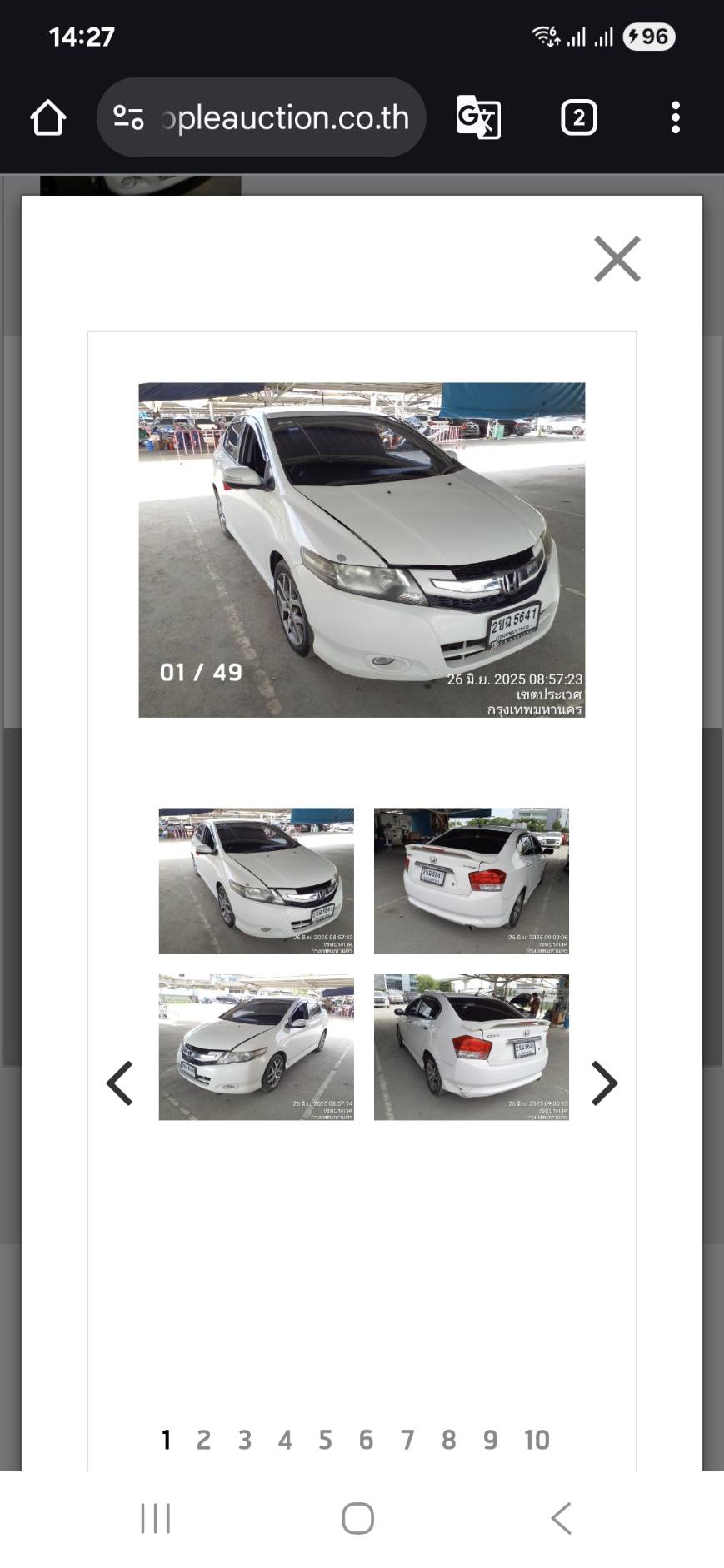Open gallery page 8
This screenshot has width=724, height=1568.
(448, 1440)
